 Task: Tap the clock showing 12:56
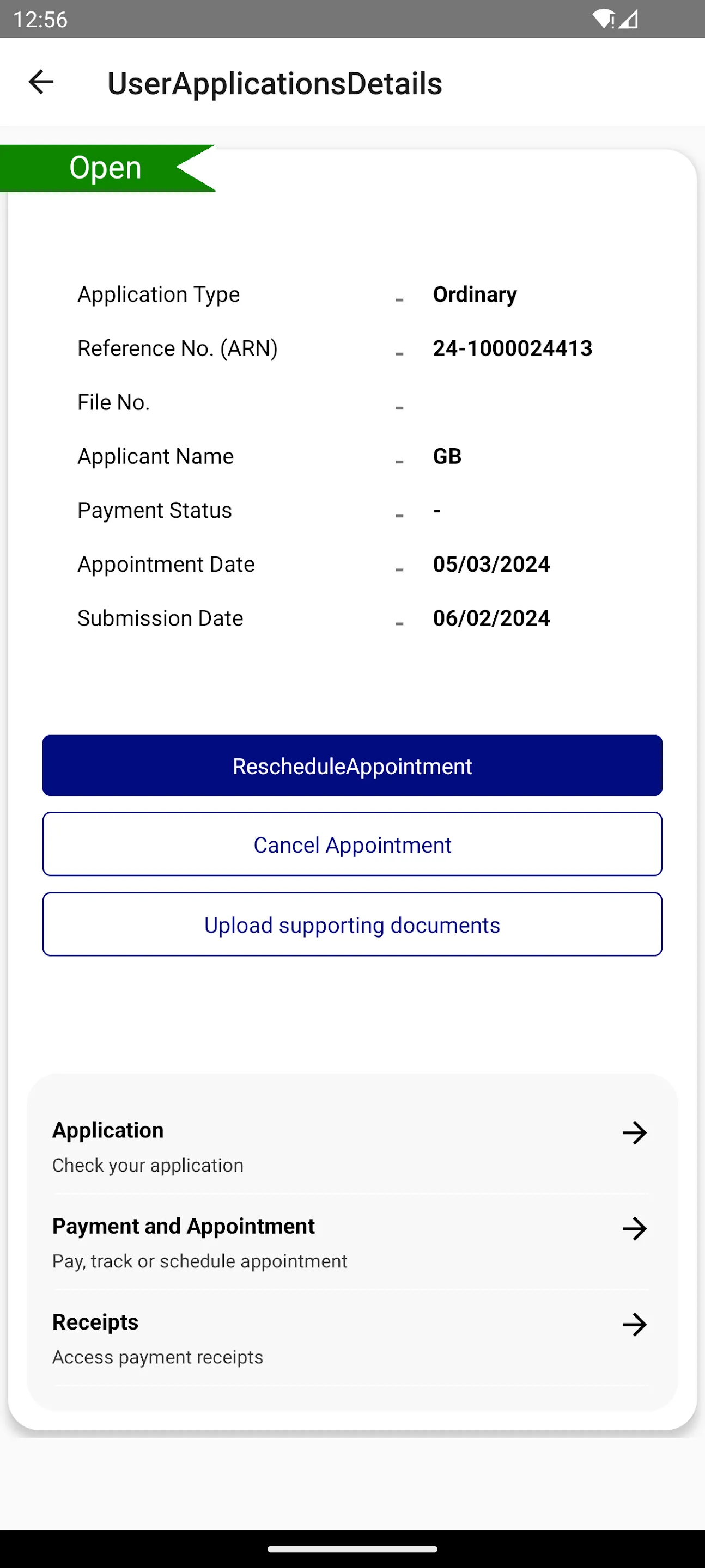coord(40,20)
